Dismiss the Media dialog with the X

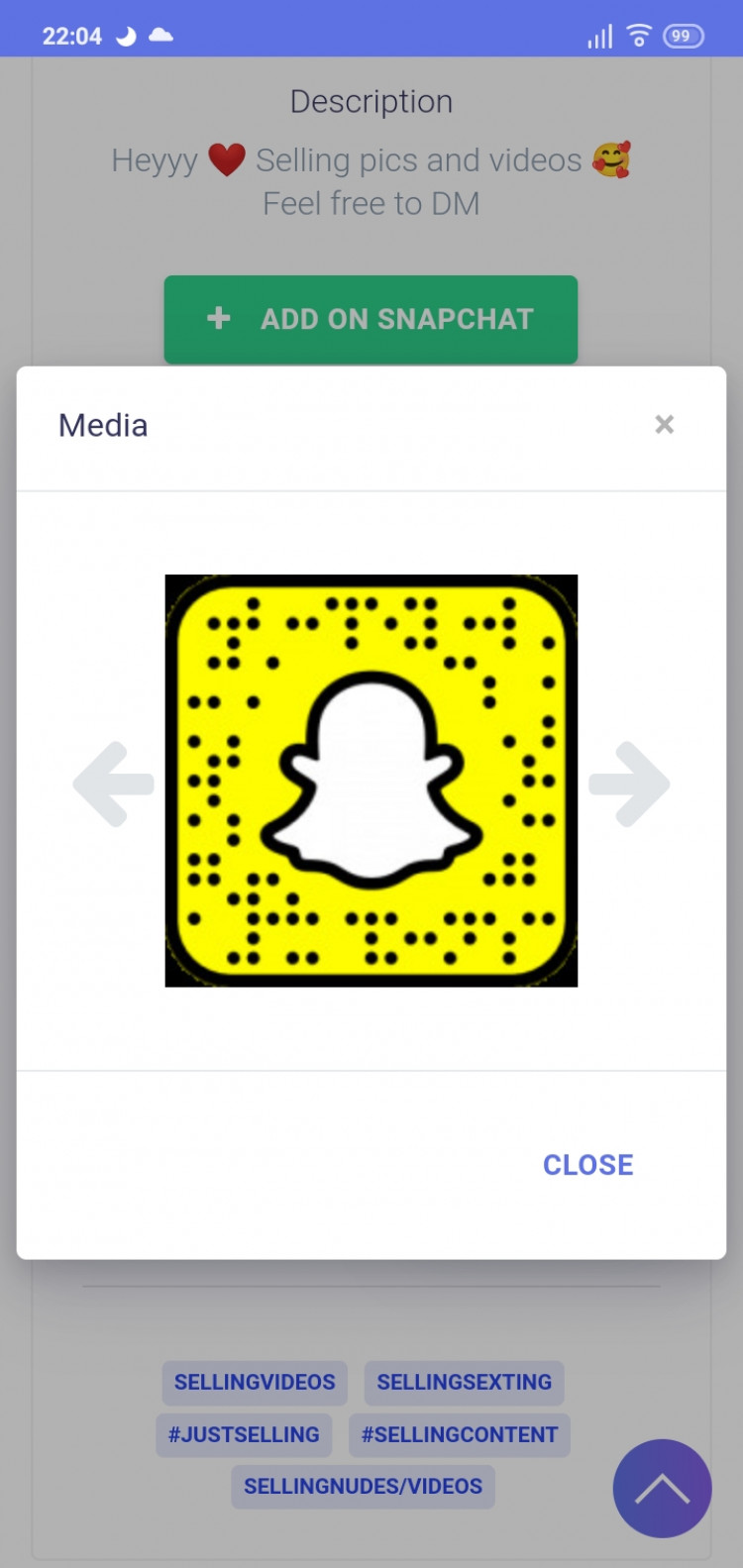pyautogui.click(x=664, y=425)
